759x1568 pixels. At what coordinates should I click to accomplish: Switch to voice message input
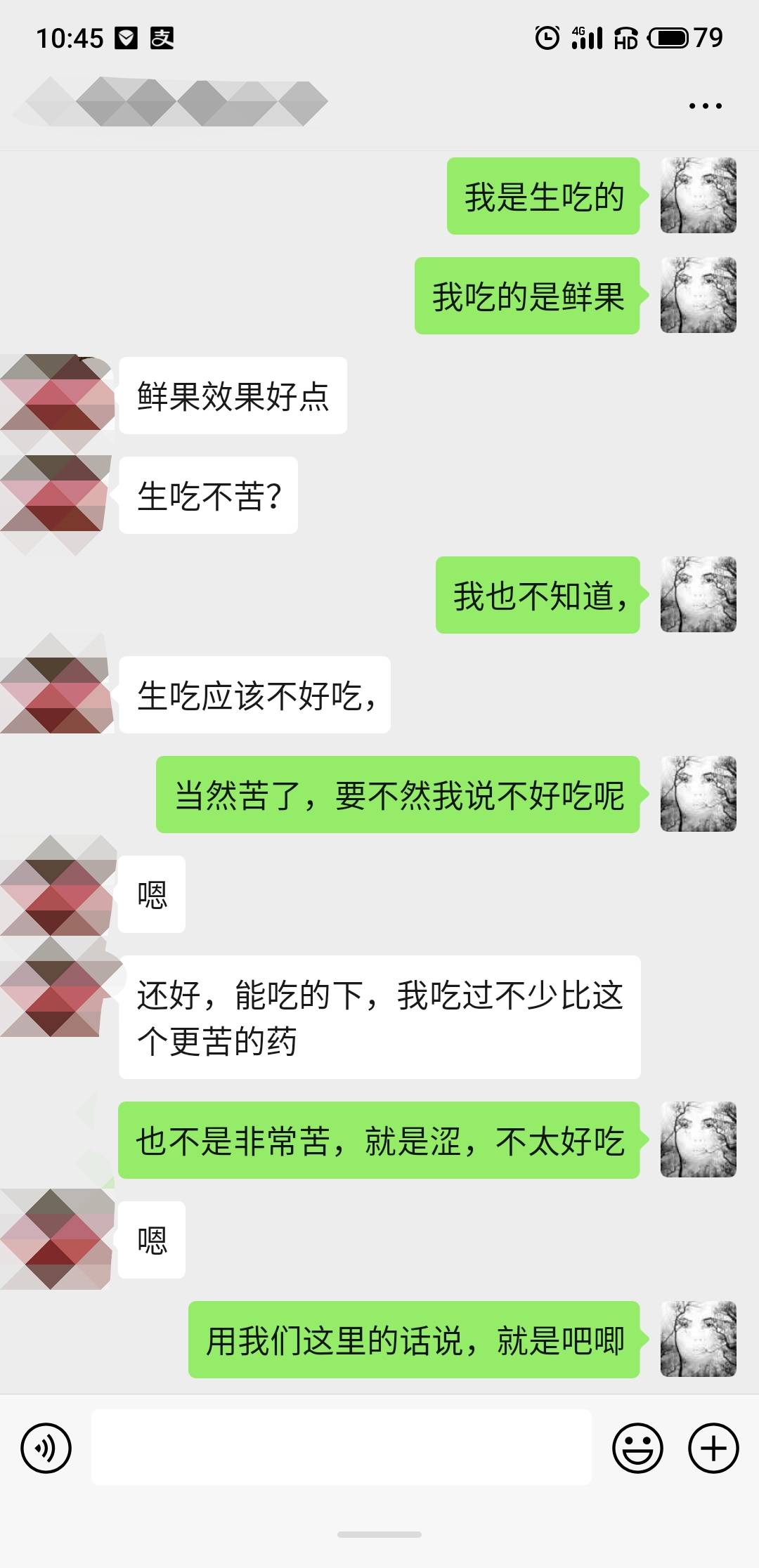(46, 1448)
